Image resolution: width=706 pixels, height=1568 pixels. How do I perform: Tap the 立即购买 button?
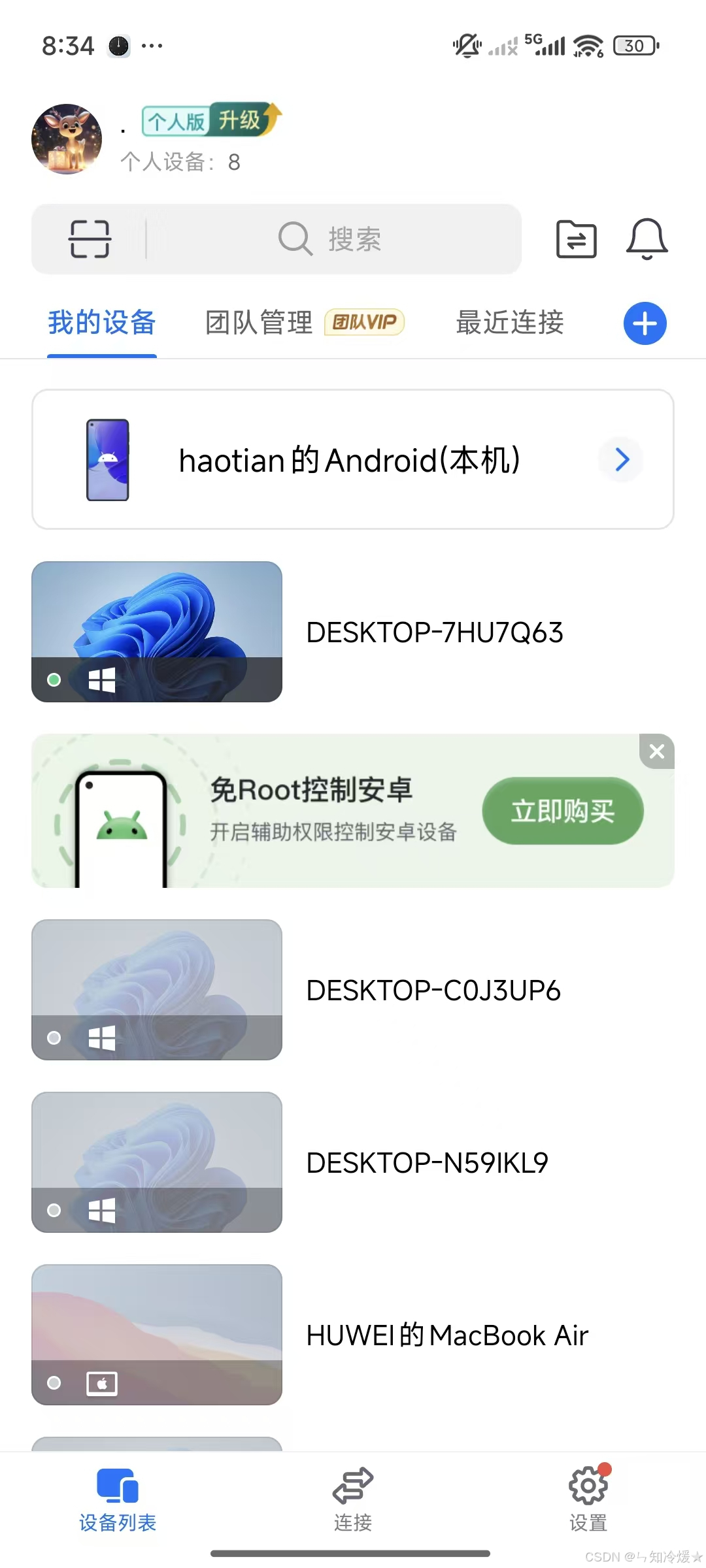pyautogui.click(x=563, y=811)
